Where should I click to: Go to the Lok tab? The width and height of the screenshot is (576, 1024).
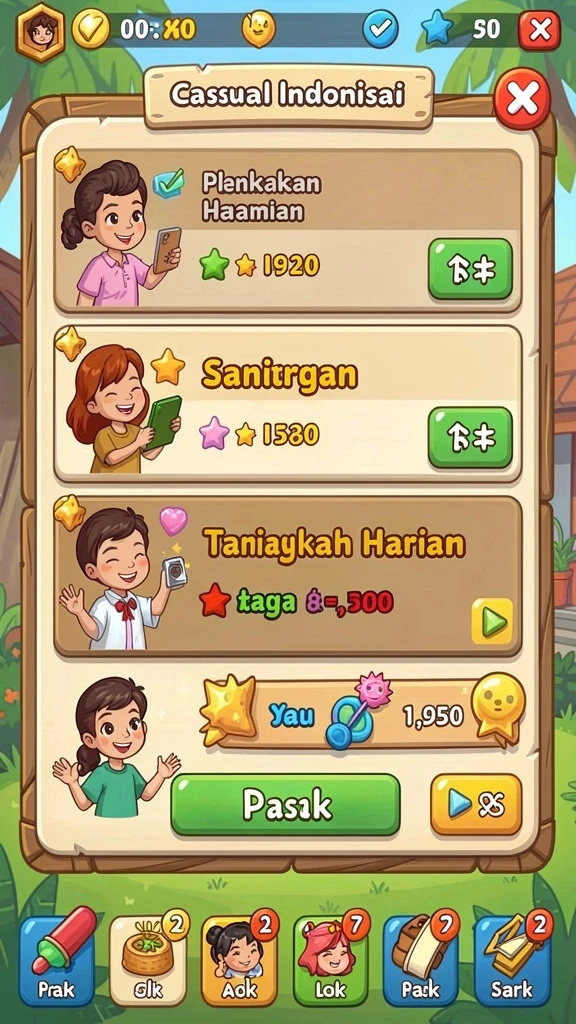point(331,959)
